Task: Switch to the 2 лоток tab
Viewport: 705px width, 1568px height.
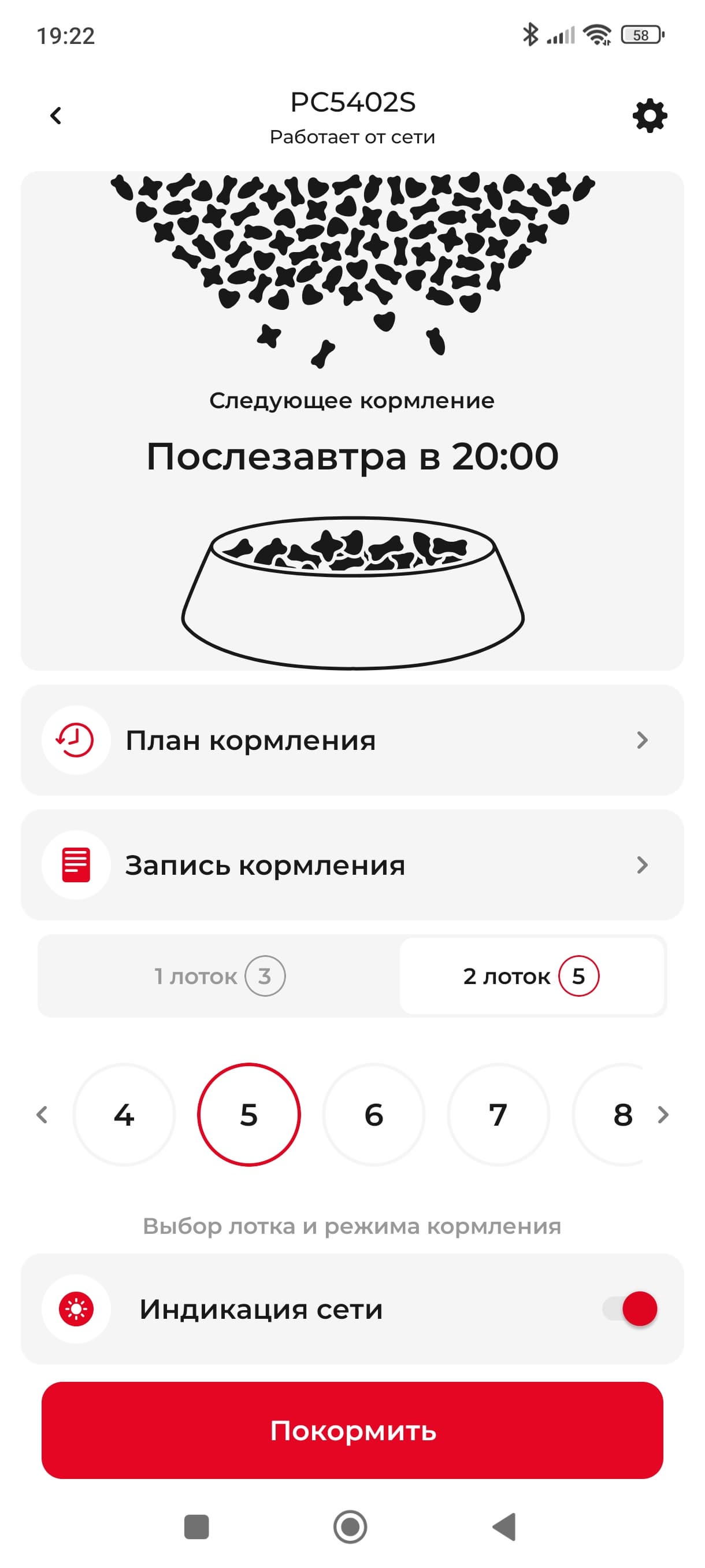Action: (532, 977)
